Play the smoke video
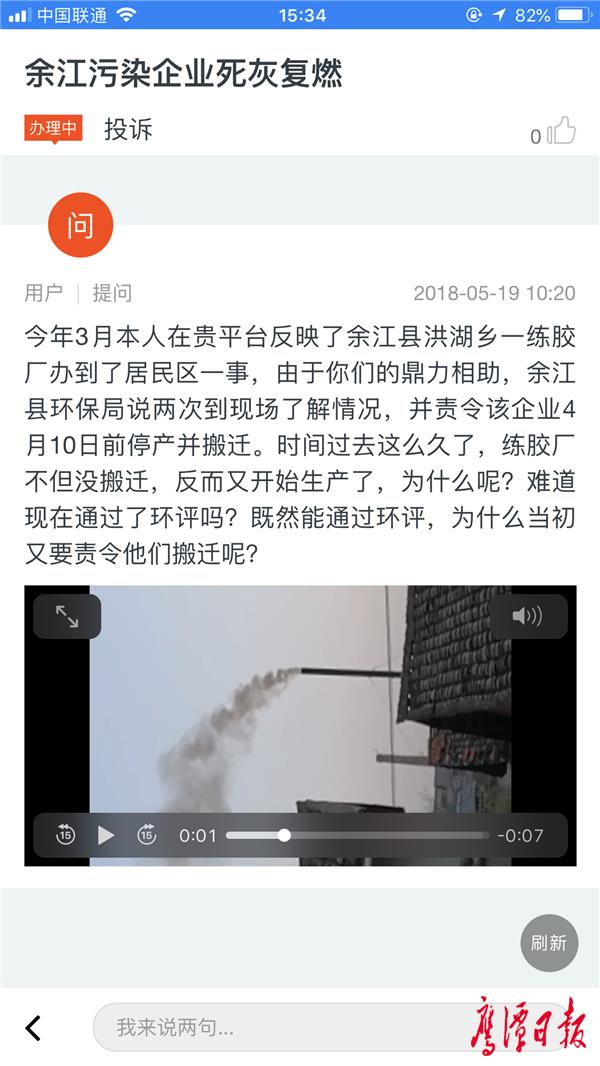 coord(106,835)
